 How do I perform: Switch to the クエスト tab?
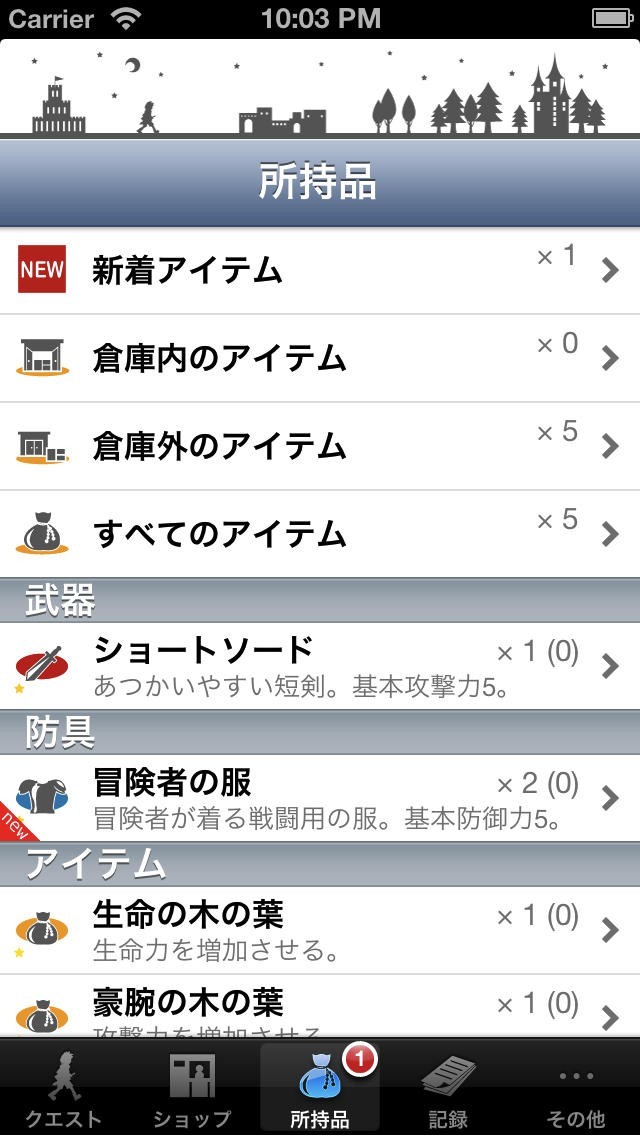[x=64, y=1088]
